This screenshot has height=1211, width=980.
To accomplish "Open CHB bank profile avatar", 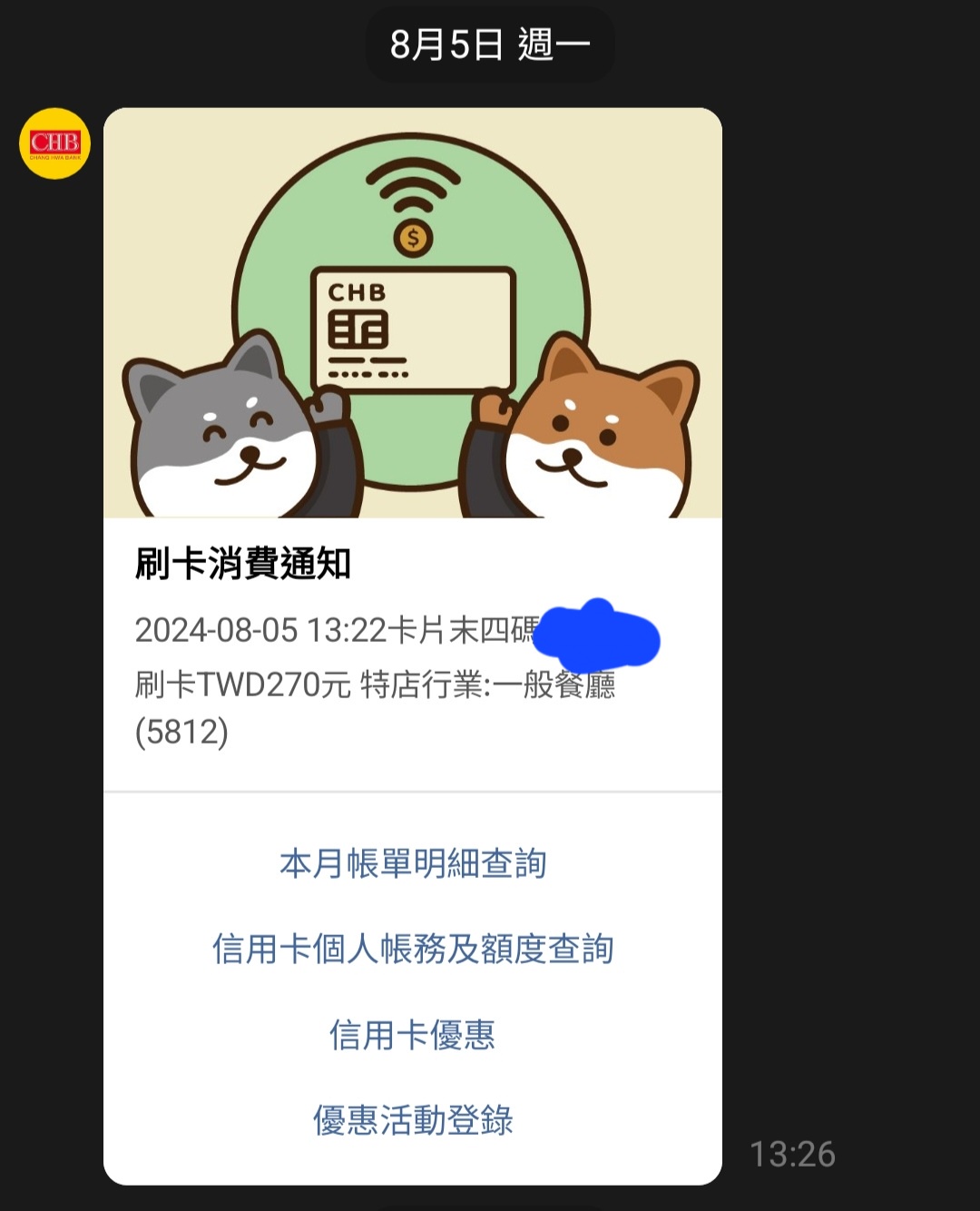I will [54, 143].
